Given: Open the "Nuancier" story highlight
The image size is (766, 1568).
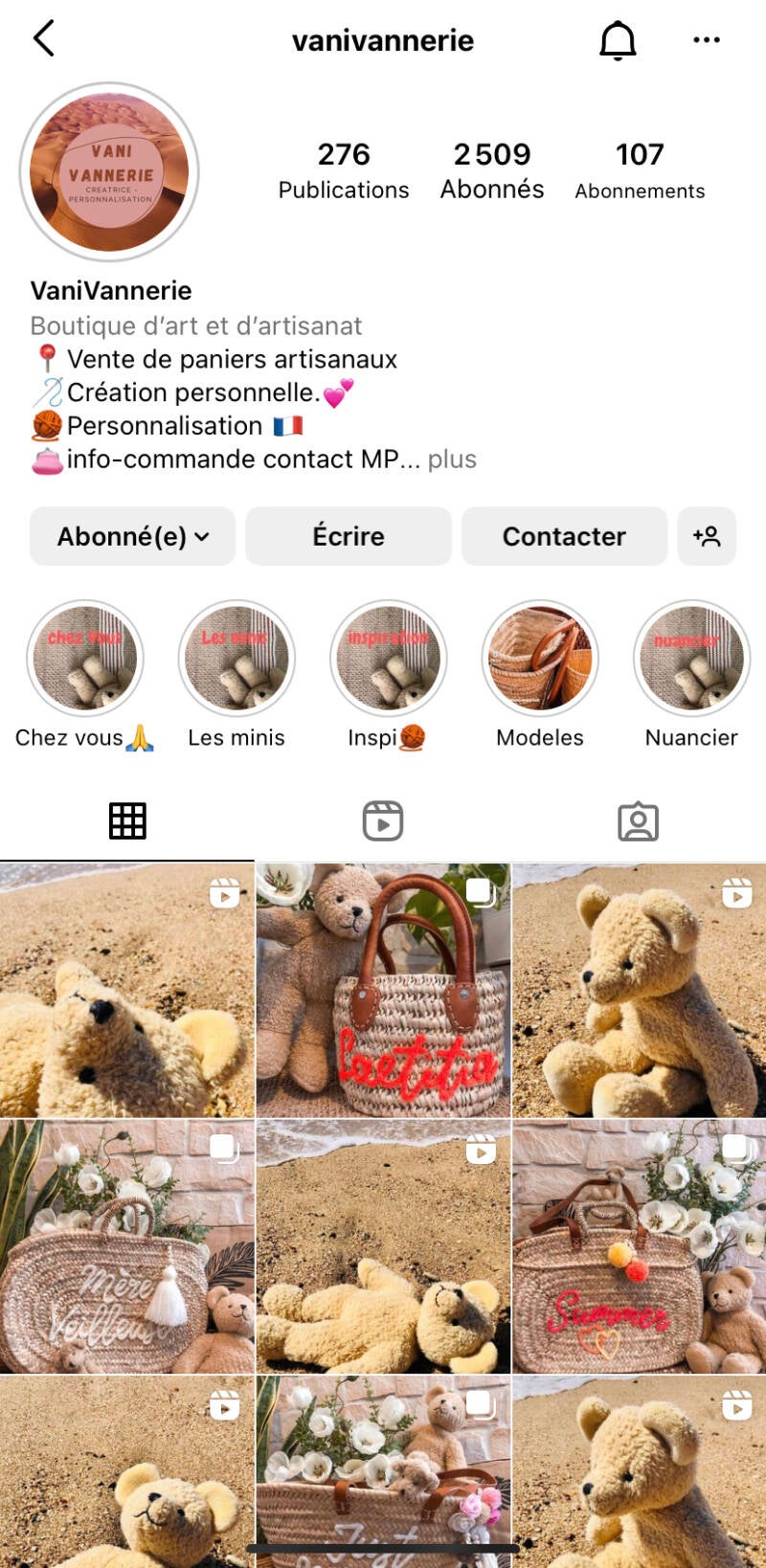Looking at the screenshot, I should coord(691,659).
